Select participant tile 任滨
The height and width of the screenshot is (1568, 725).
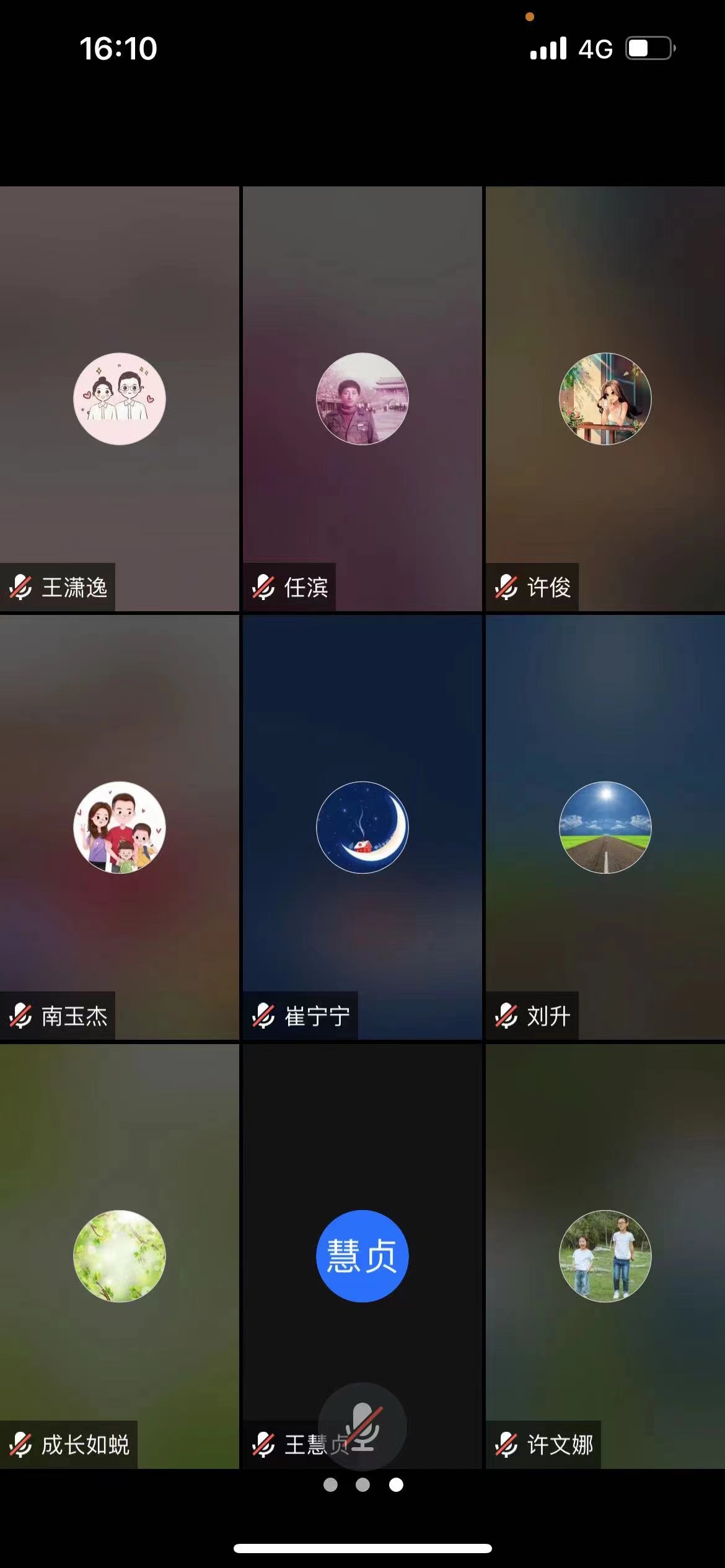click(362, 399)
